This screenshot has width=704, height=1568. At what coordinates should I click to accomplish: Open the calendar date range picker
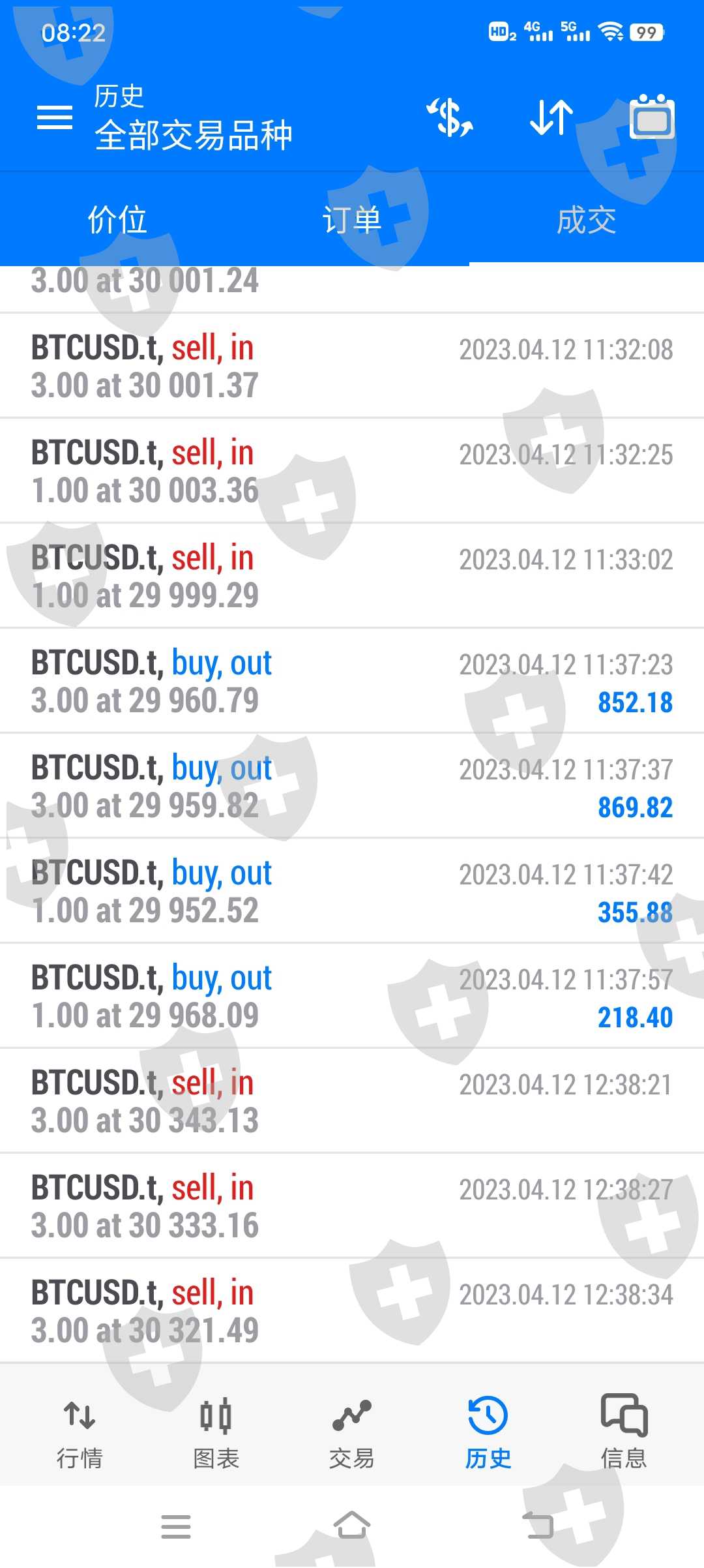[x=652, y=118]
